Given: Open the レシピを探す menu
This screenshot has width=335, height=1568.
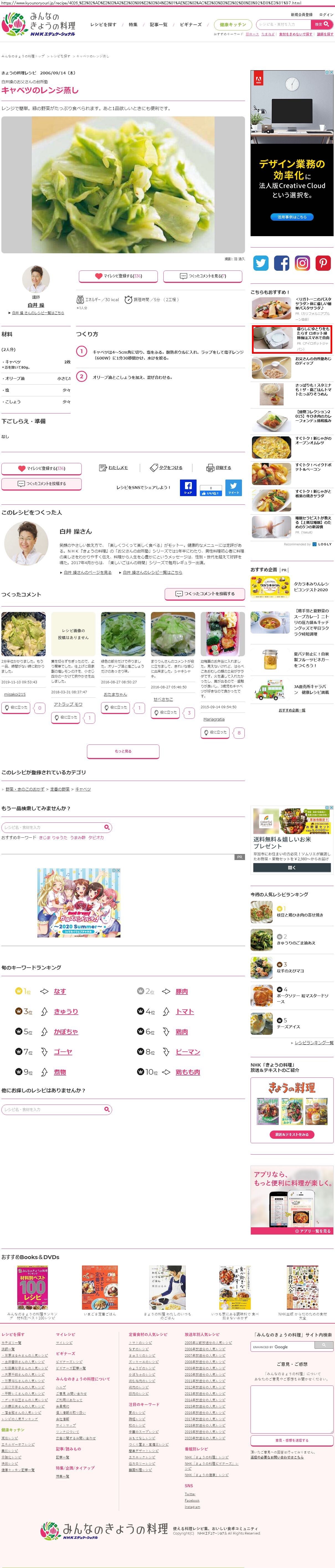Looking at the screenshot, I should coord(103,25).
